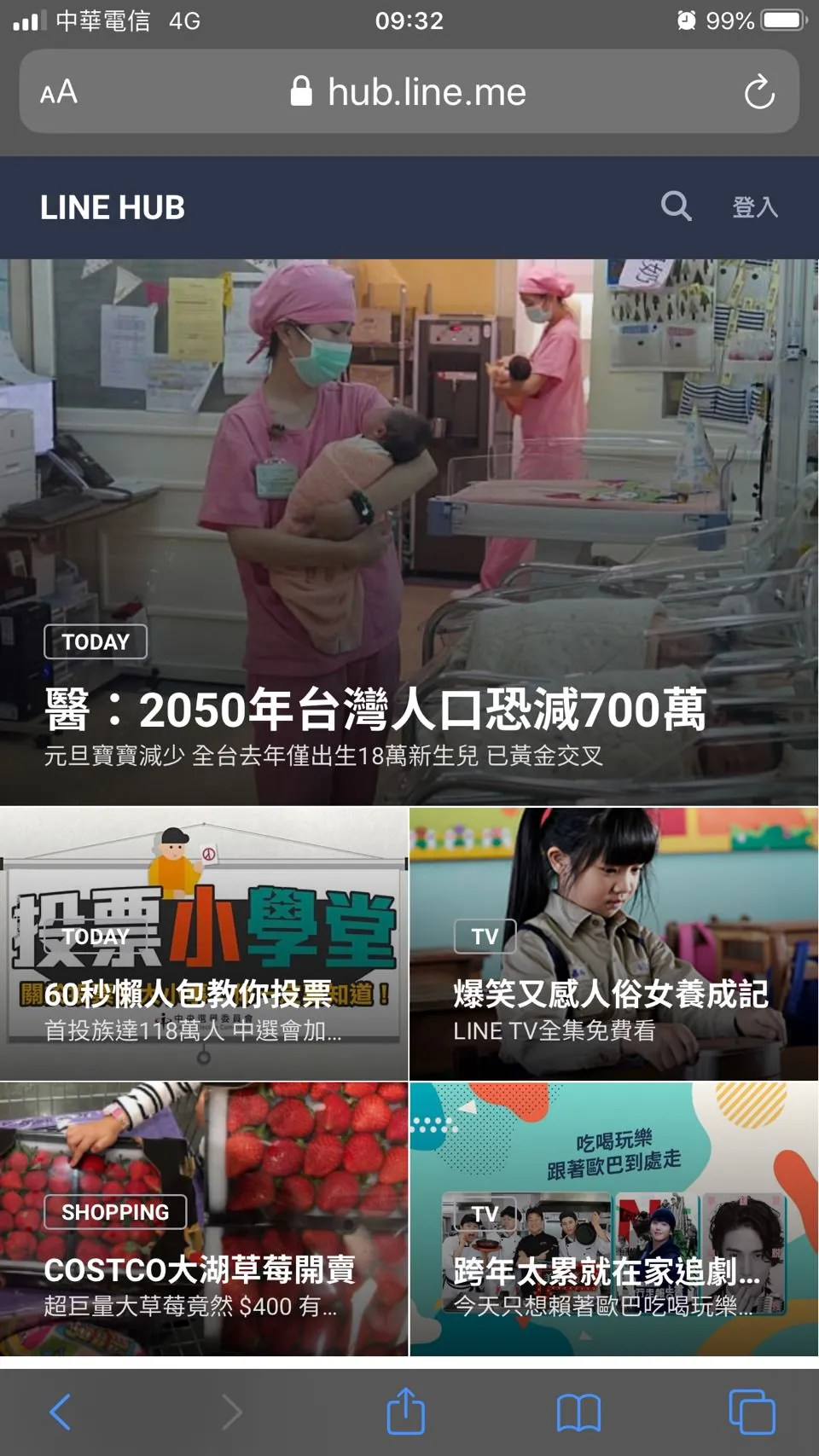The width and height of the screenshot is (819, 1456).
Task: Reload the hub.line.me page
Action: click(758, 92)
